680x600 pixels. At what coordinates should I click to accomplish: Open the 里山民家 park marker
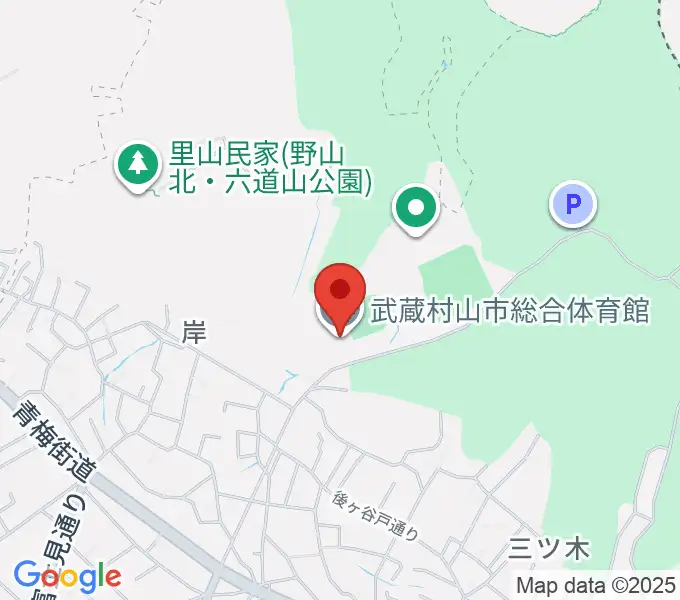pyautogui.click(x=137, y=164)
